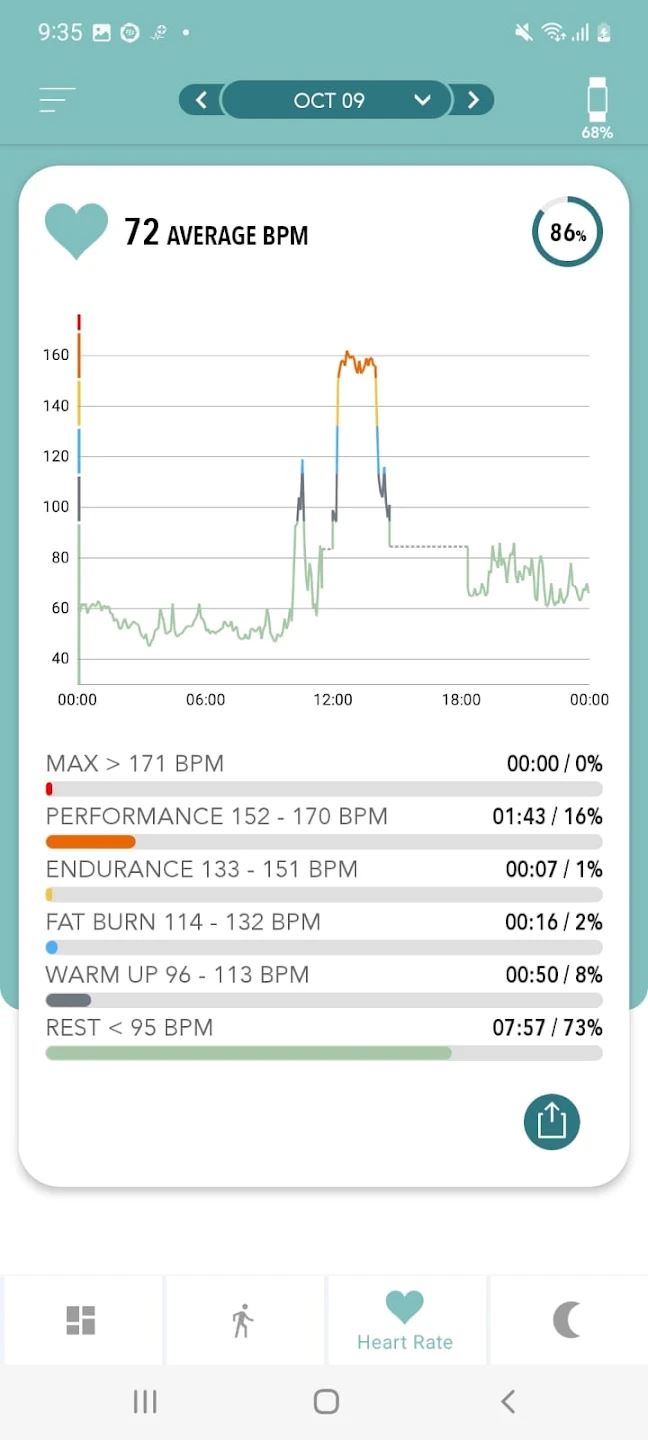This screenshot has height=1440, width=648.
Task: Switch to the dashboard tab
Action: point(81,1321)
